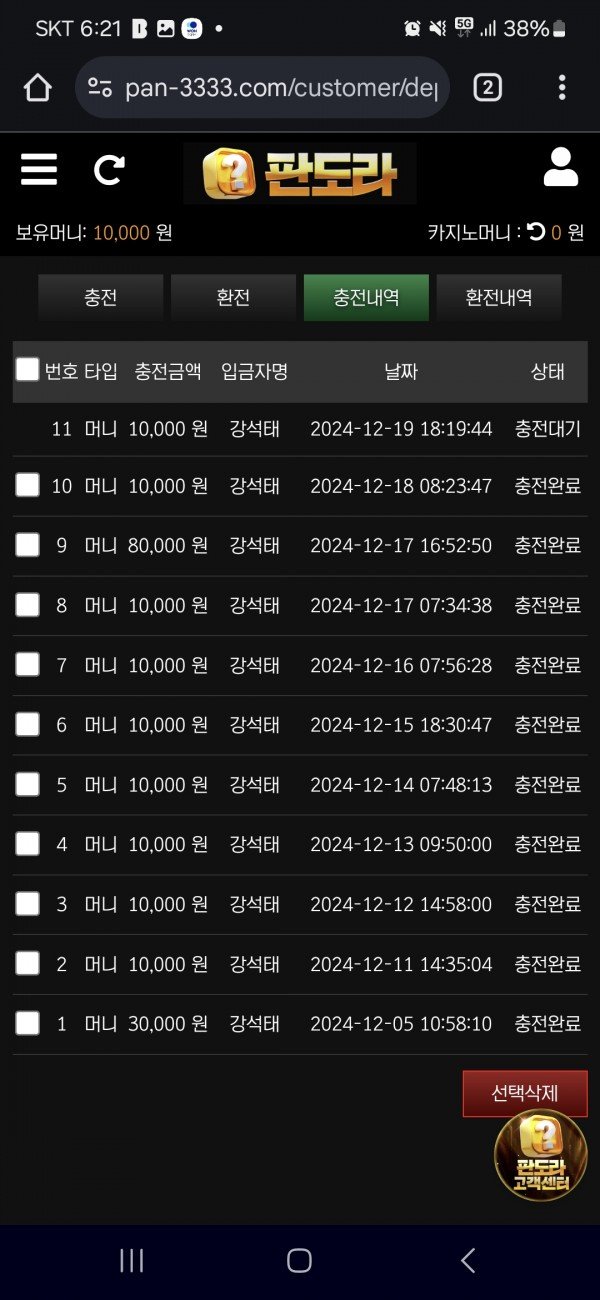The width and height of the screenshot is (600, 1300).
Task: Open the hamburger menu
Action: [39, 170]
